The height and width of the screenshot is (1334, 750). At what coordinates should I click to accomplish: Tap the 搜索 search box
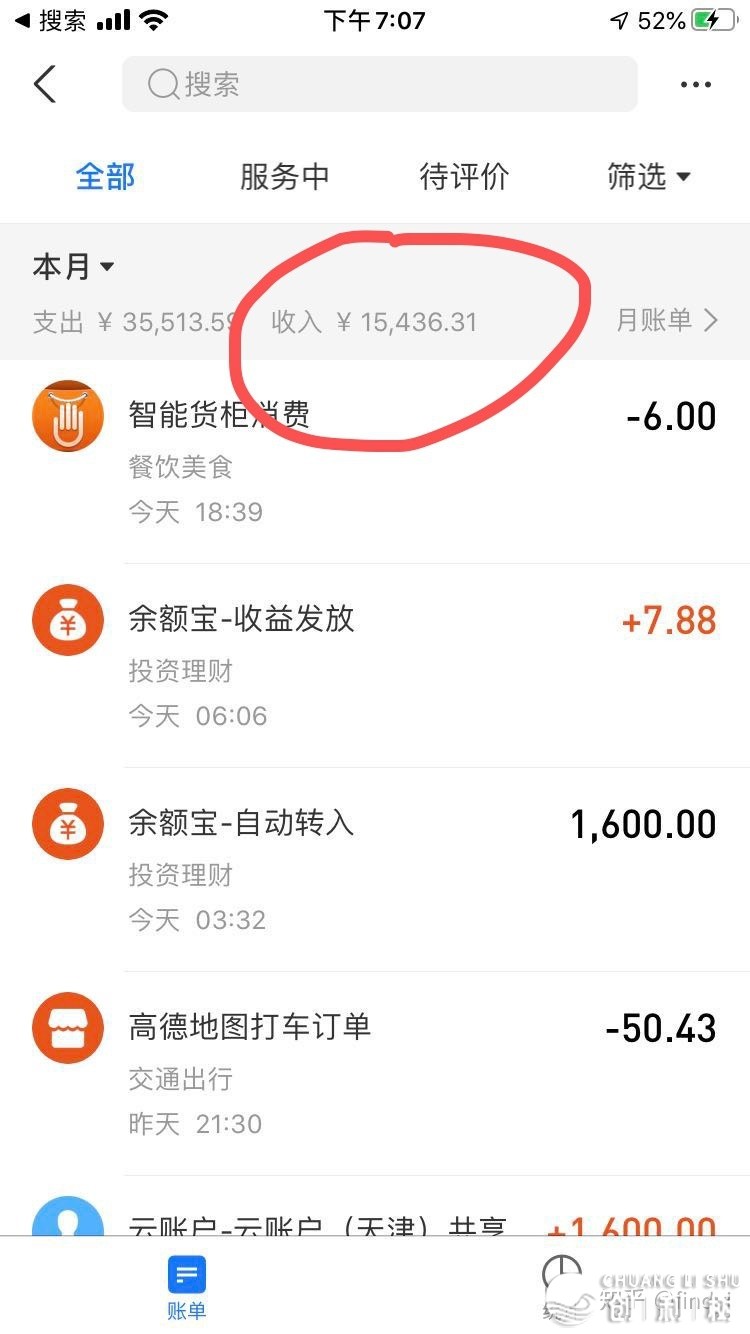(x=380, y=84)
